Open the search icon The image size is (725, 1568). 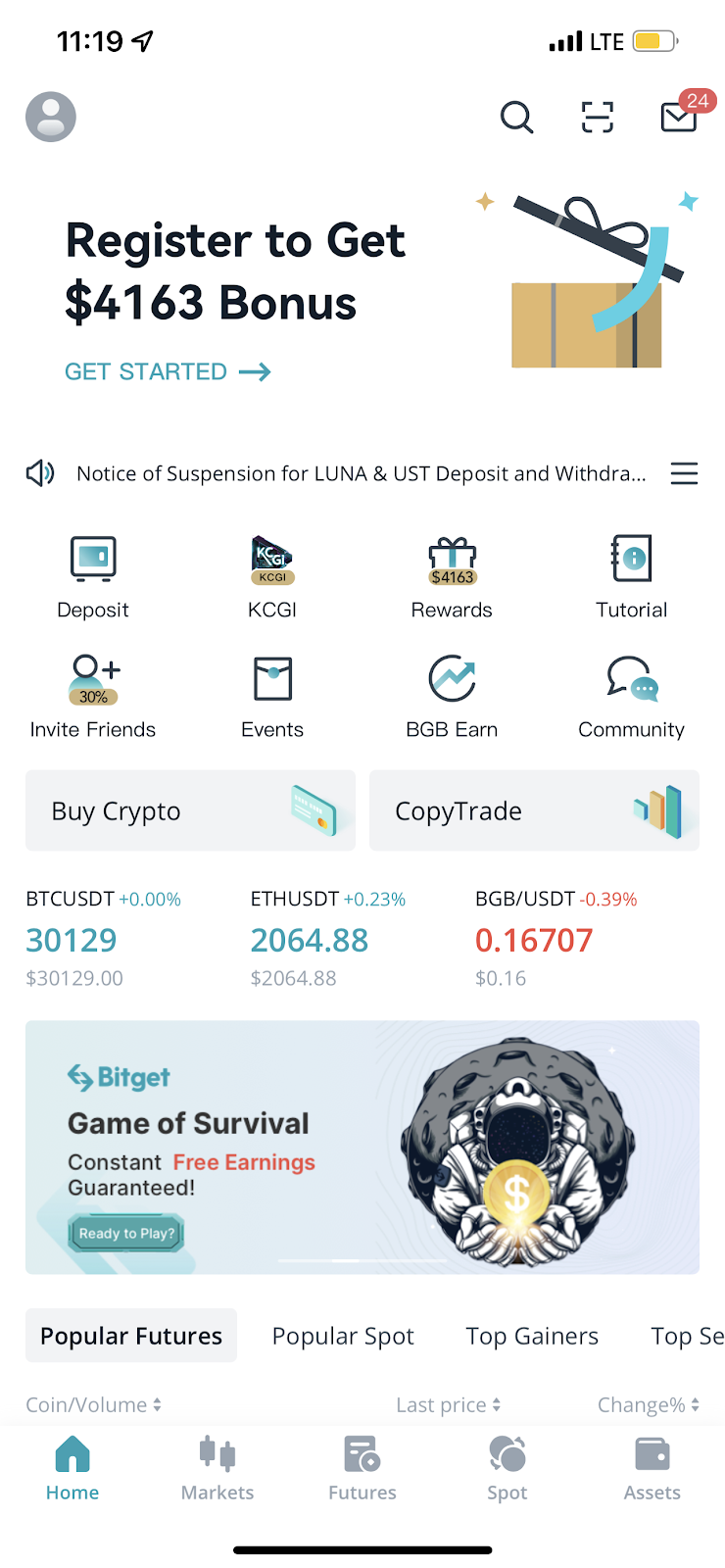(x=516, y=118)
